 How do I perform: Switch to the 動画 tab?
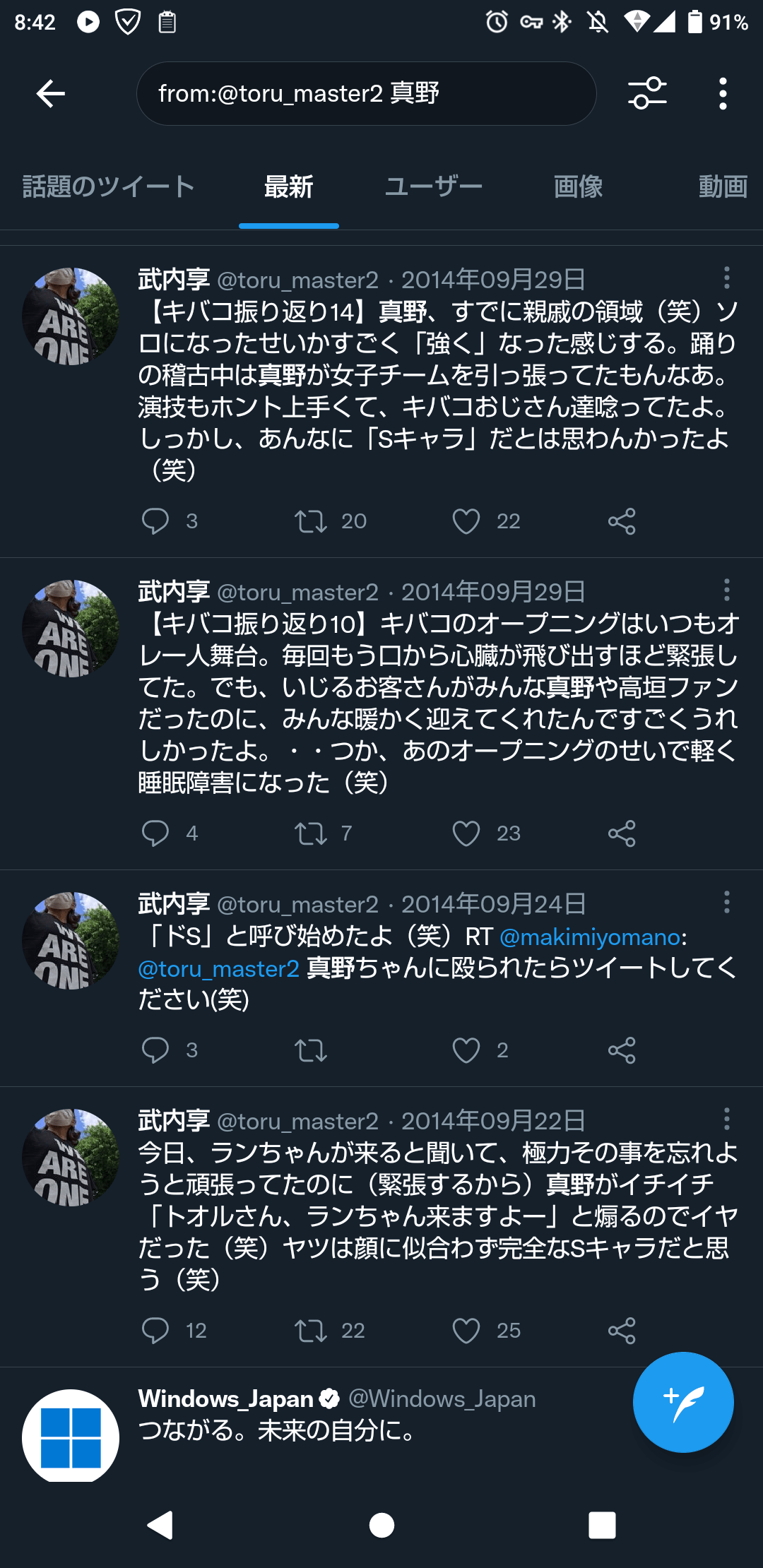722,187
